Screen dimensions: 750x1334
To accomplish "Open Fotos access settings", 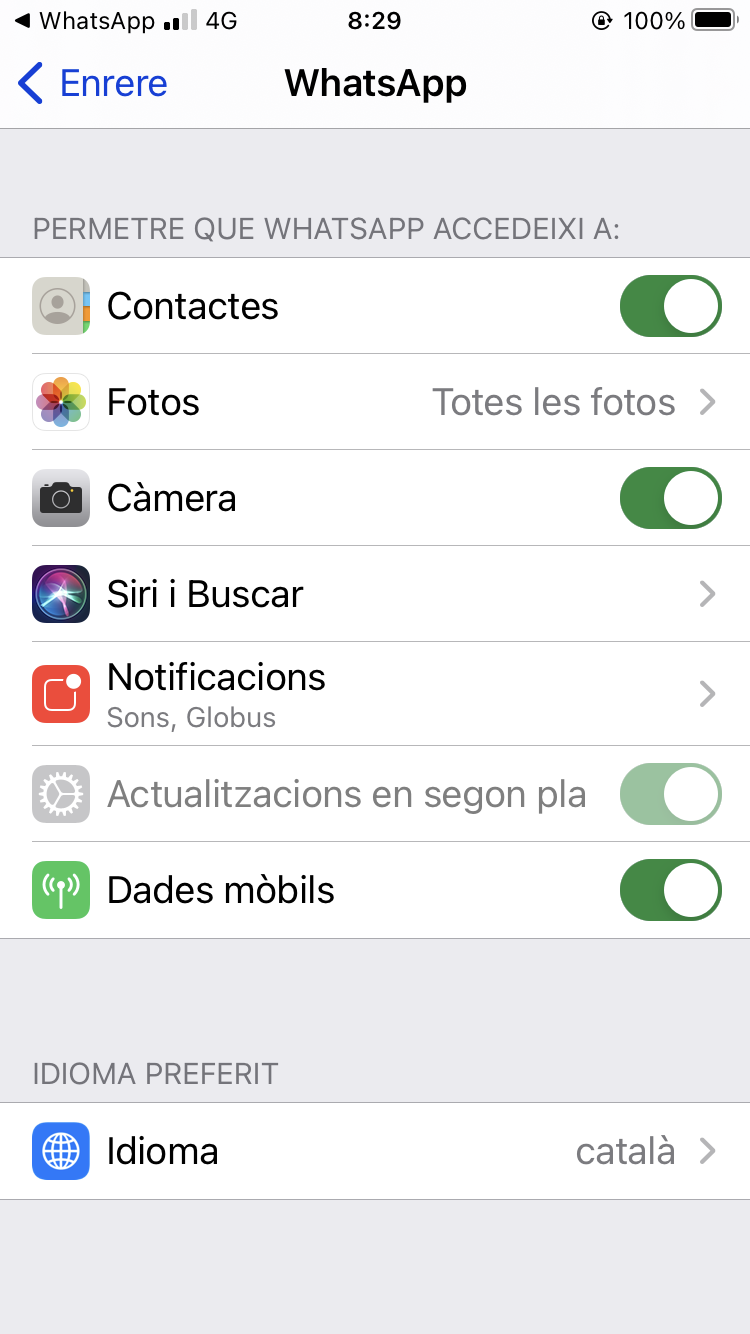I will pos(375,402).
